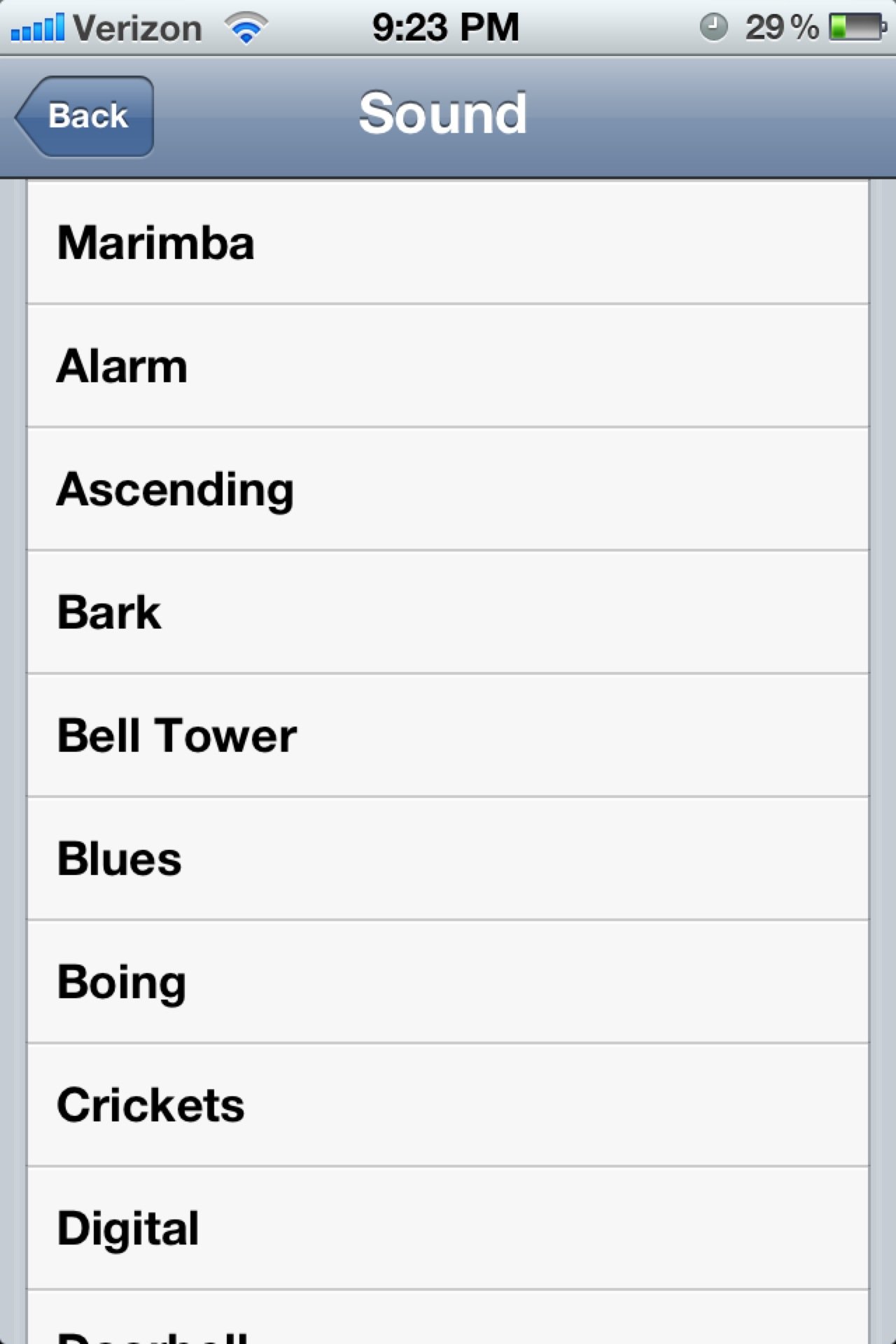Go back from the Sound screen
Screen dimensions: 896x1344
click(x=85, y=116)
